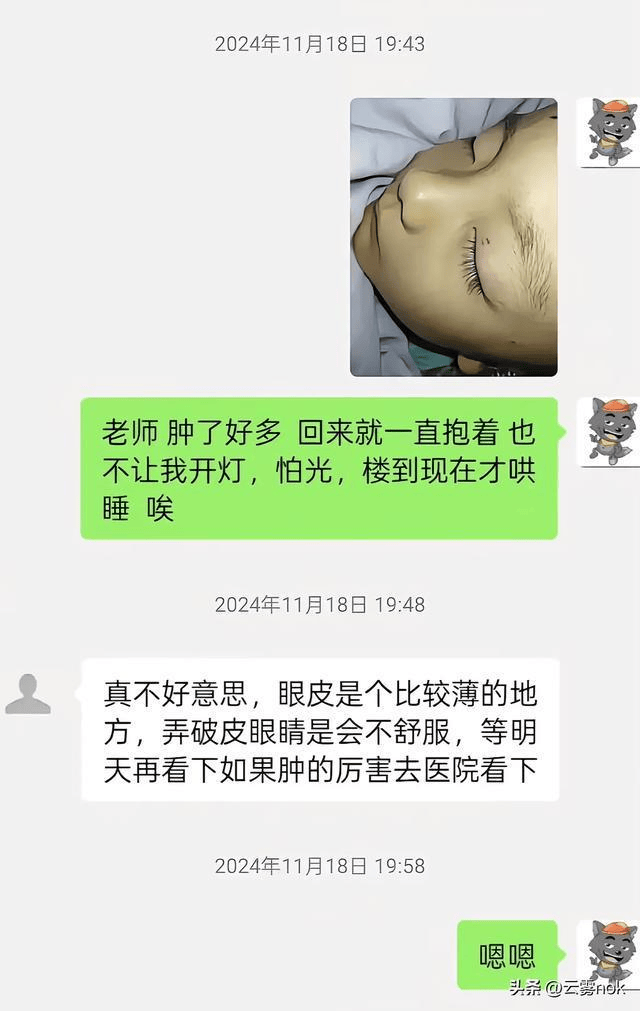Tap the wolf avatar beside the photo message

(x=609, y=132)
